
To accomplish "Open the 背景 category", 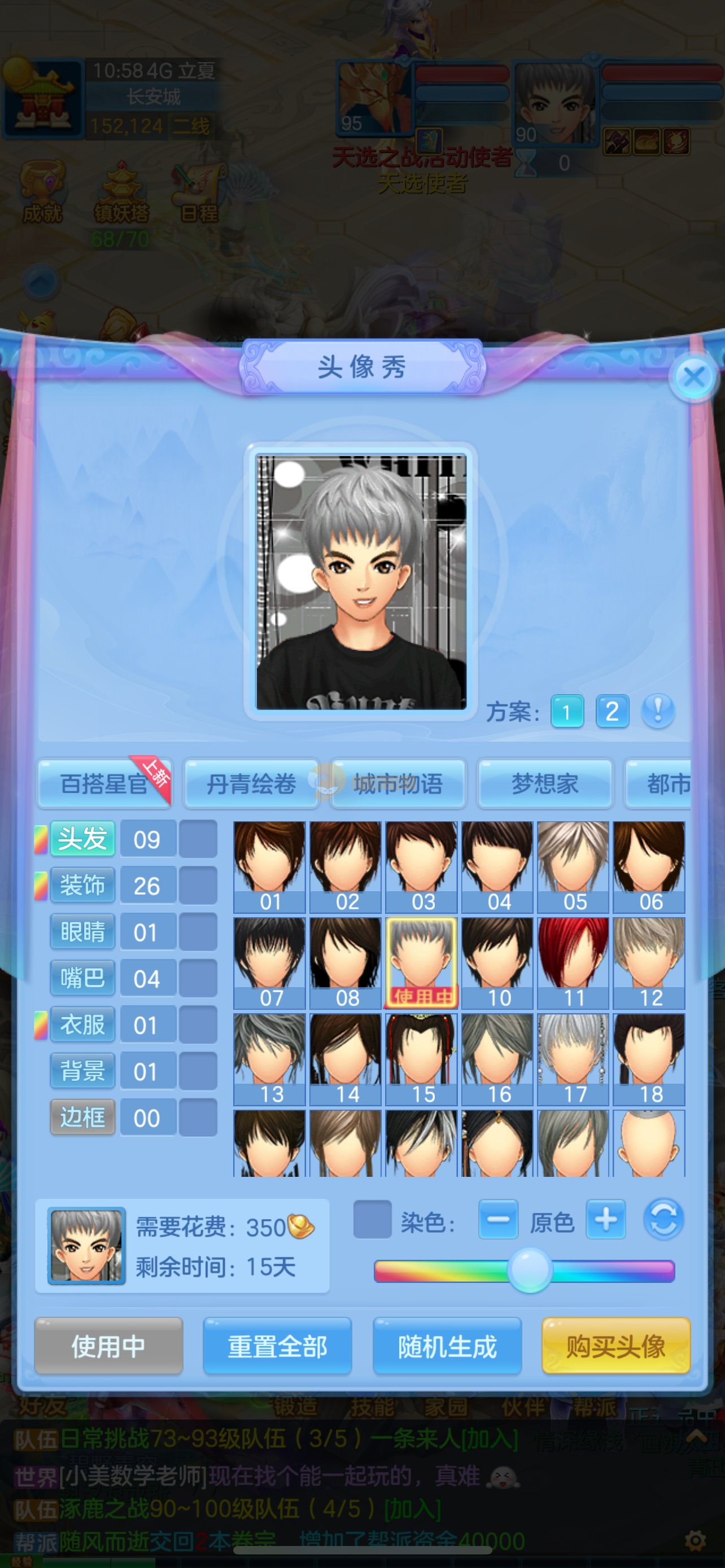I will tap(82, 1071).
